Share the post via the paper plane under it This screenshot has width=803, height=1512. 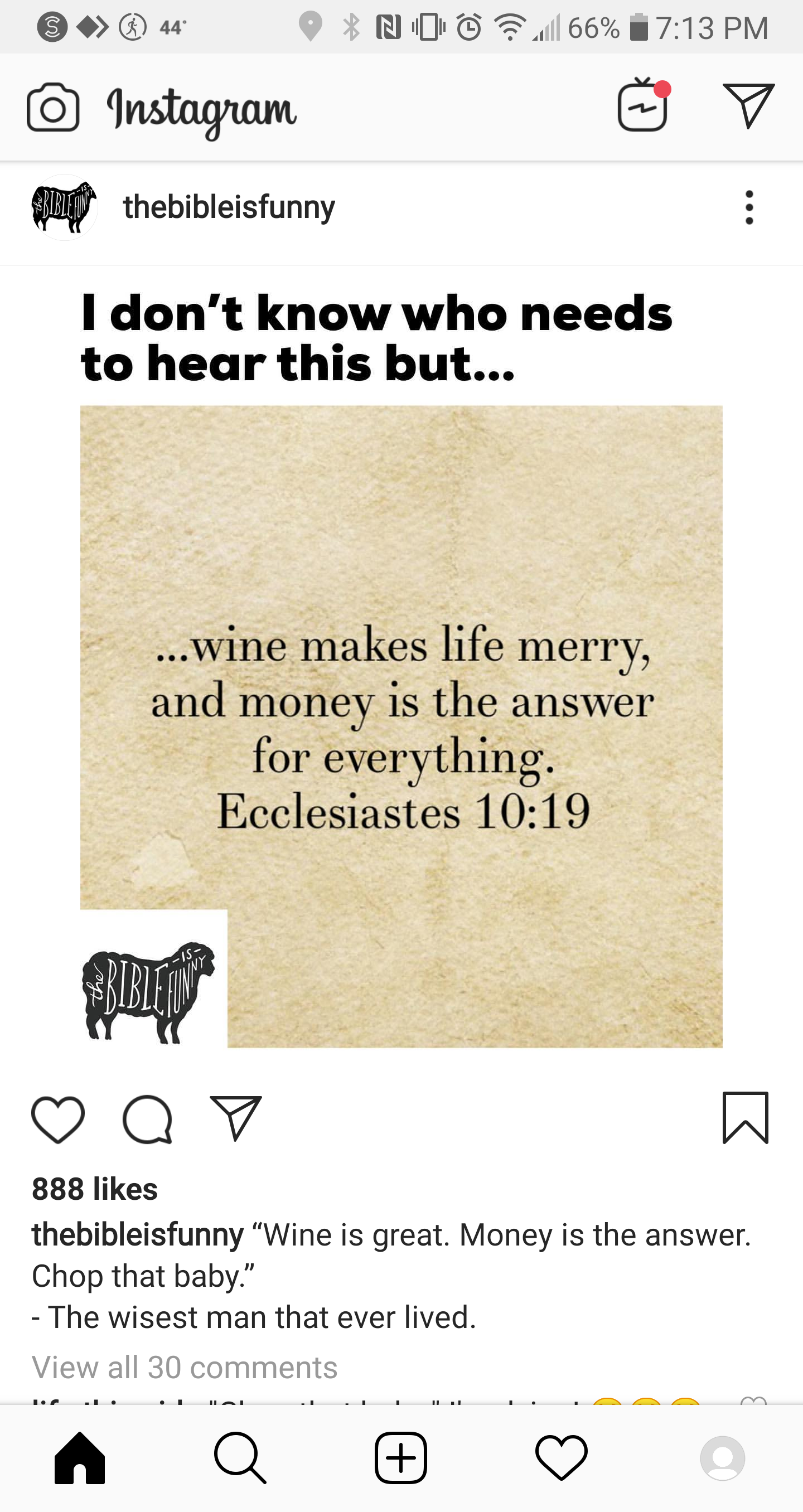(x=236, y=1119)
